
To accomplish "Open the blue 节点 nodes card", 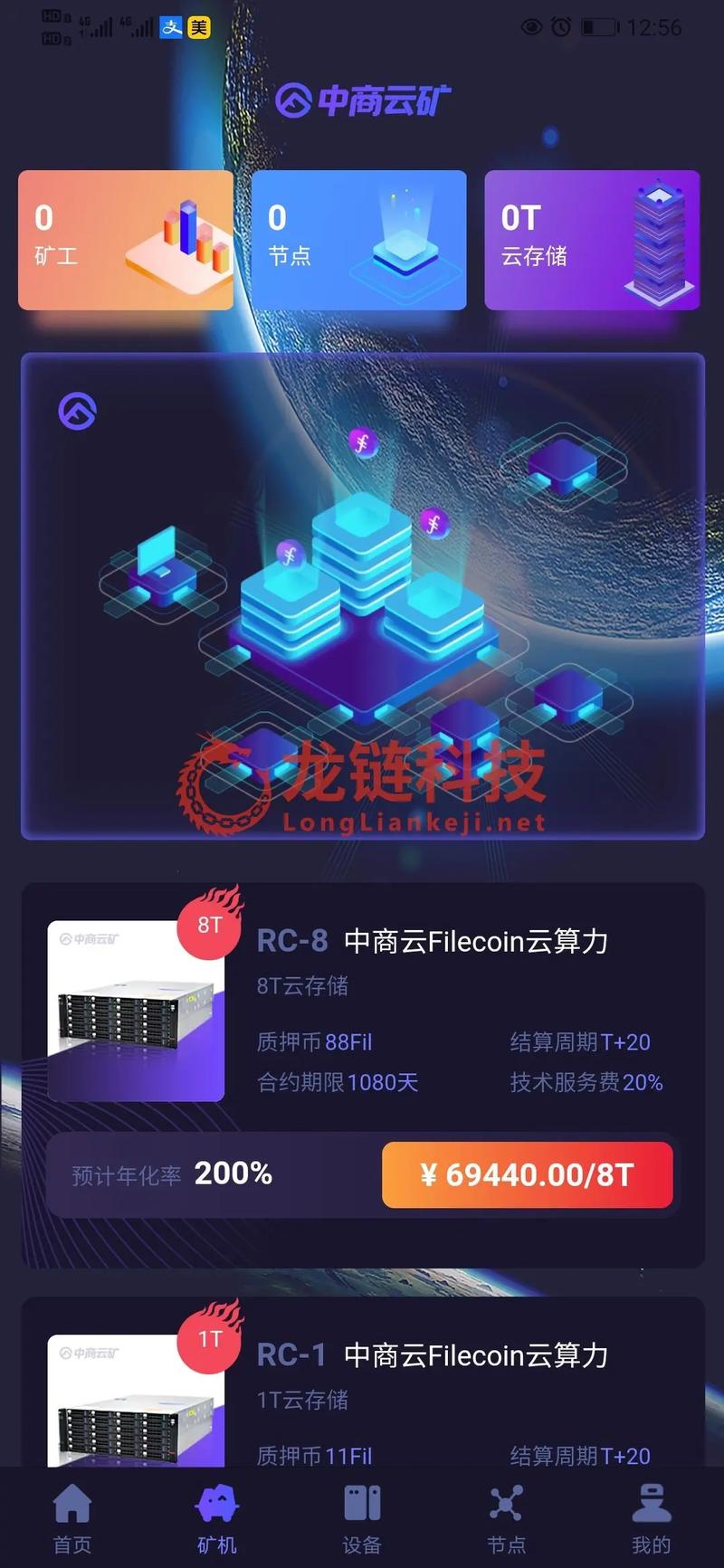I will point(359,240).
